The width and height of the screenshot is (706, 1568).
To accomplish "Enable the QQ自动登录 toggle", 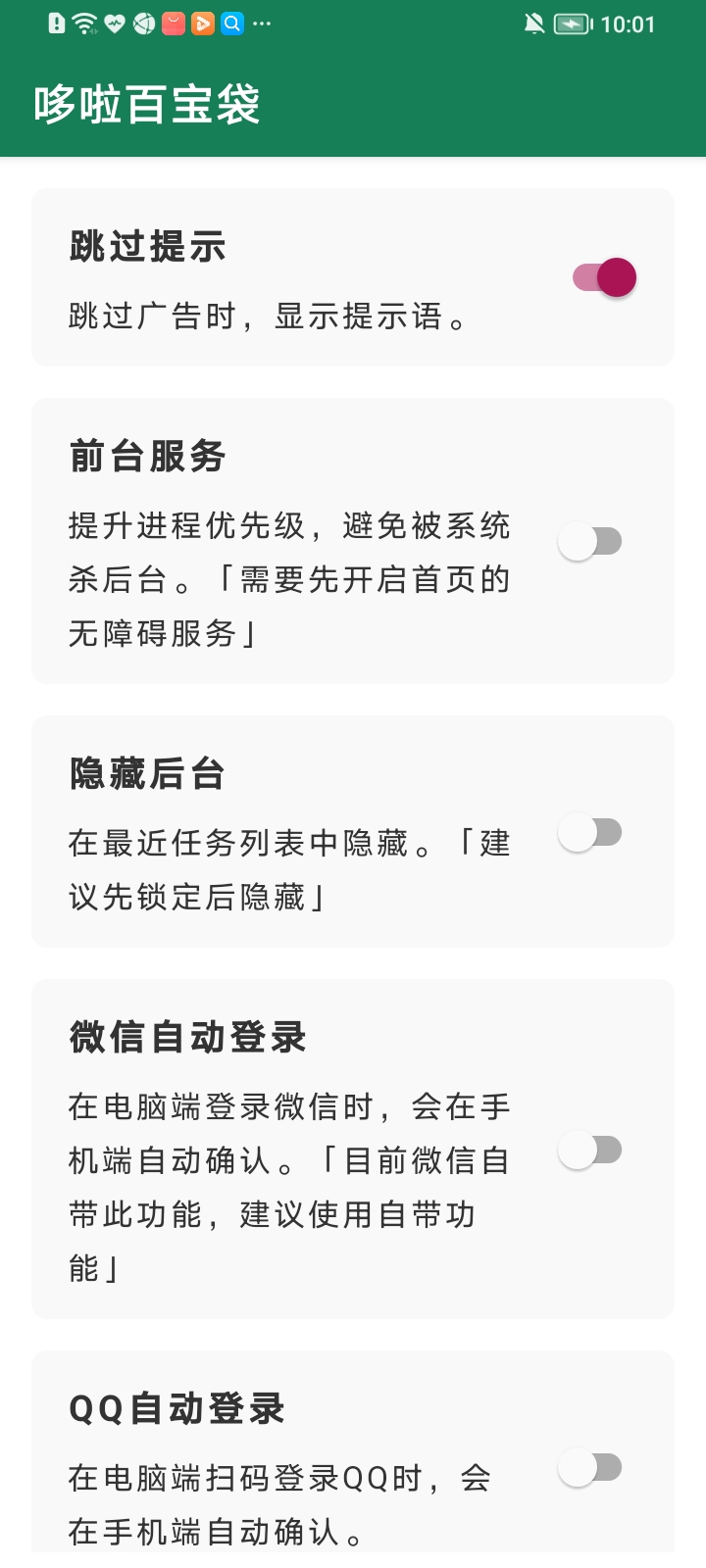I will pos(591,1467).
